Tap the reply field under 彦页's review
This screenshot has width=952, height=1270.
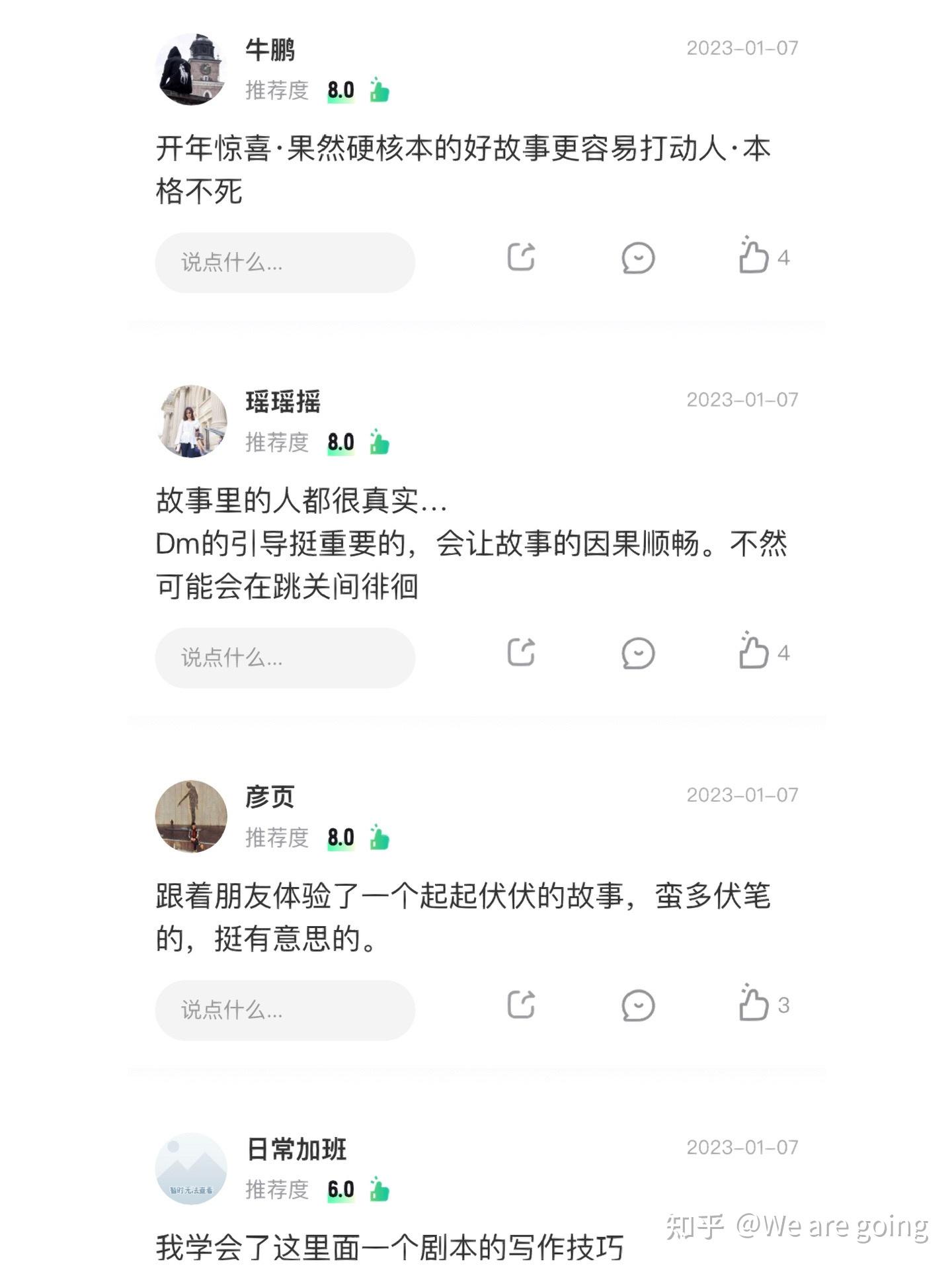pyautogui.click(x=284, y=1010)
